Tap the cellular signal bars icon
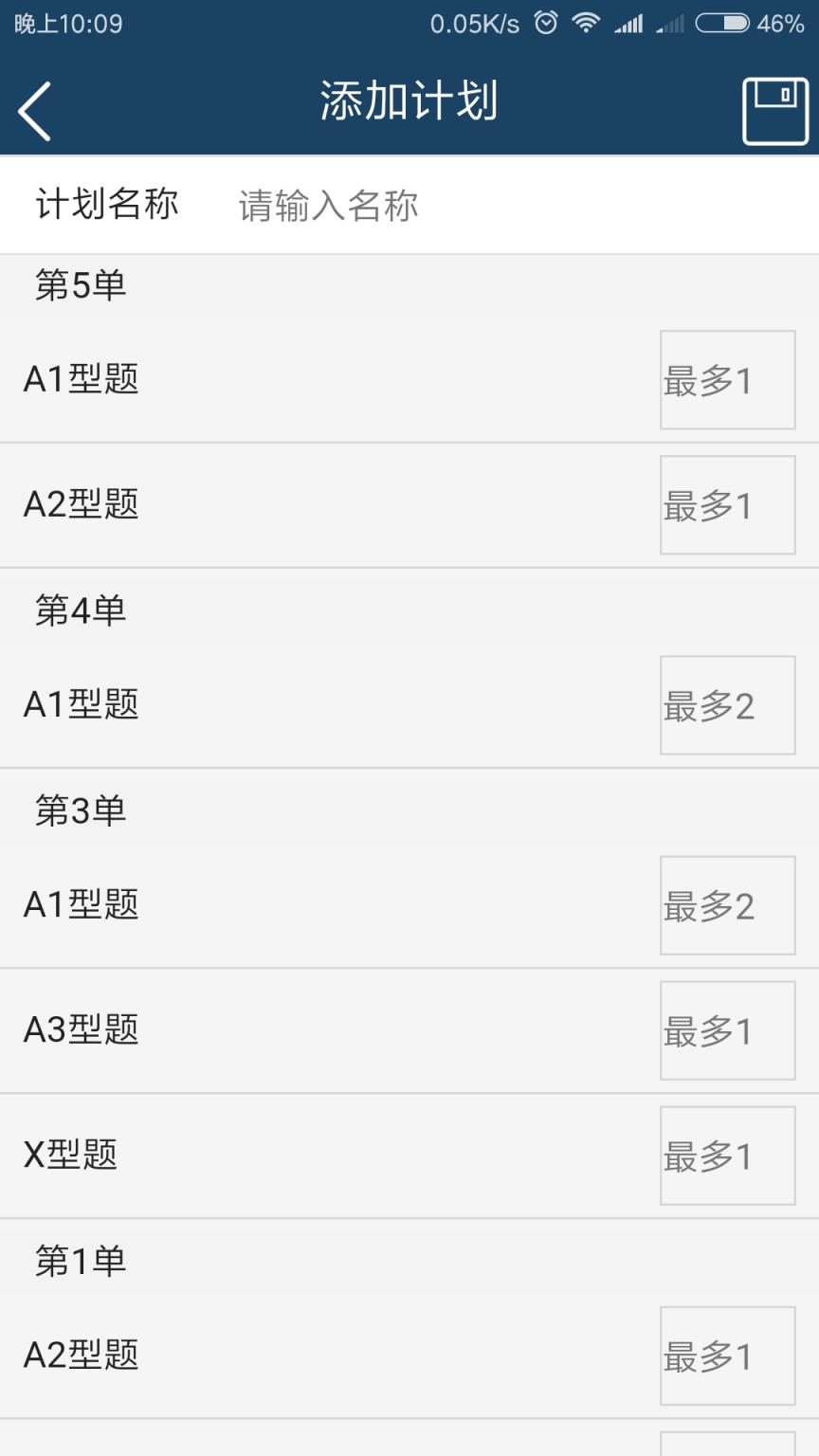 628,24
